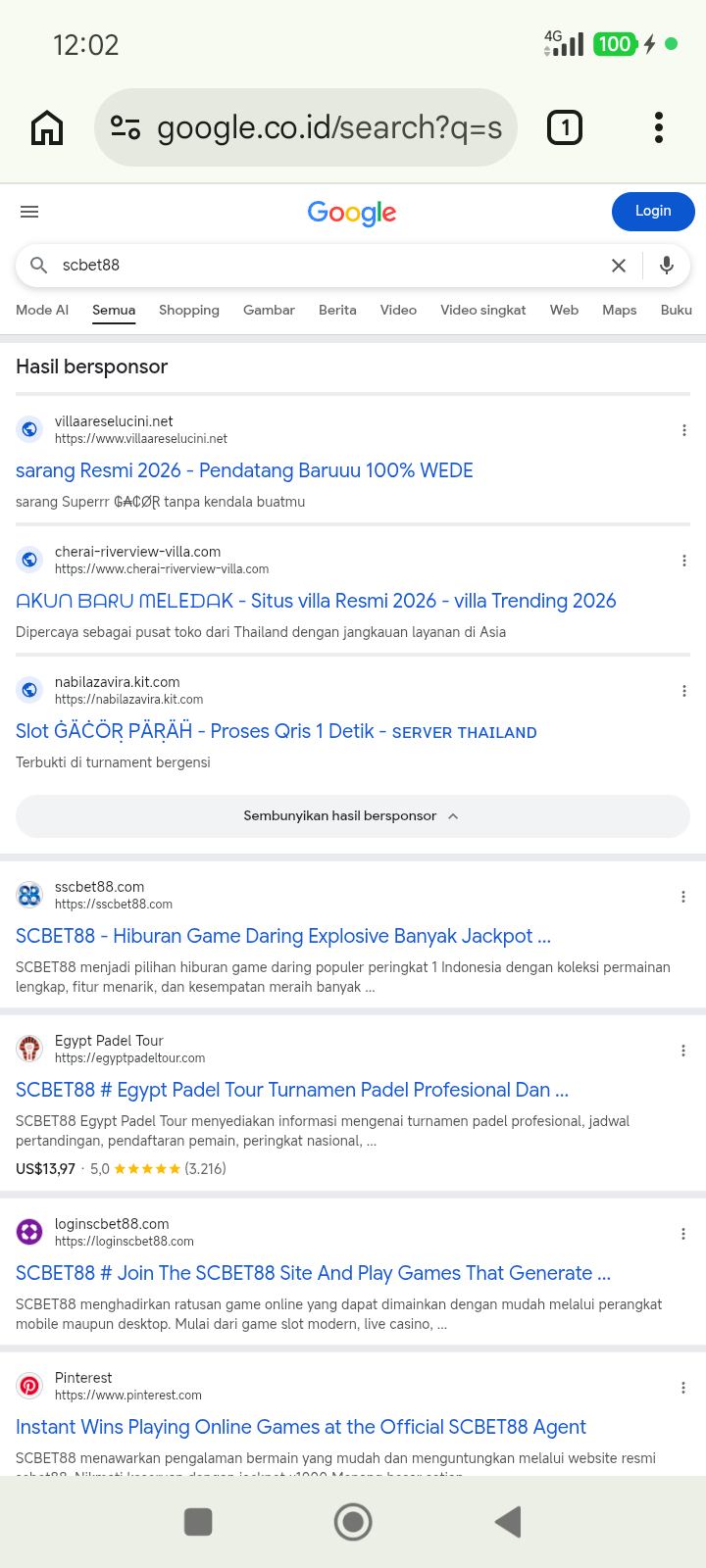Screen dimensions: 706x1568
Task: Switch to the Gambar tab
Action: point(269,310)
